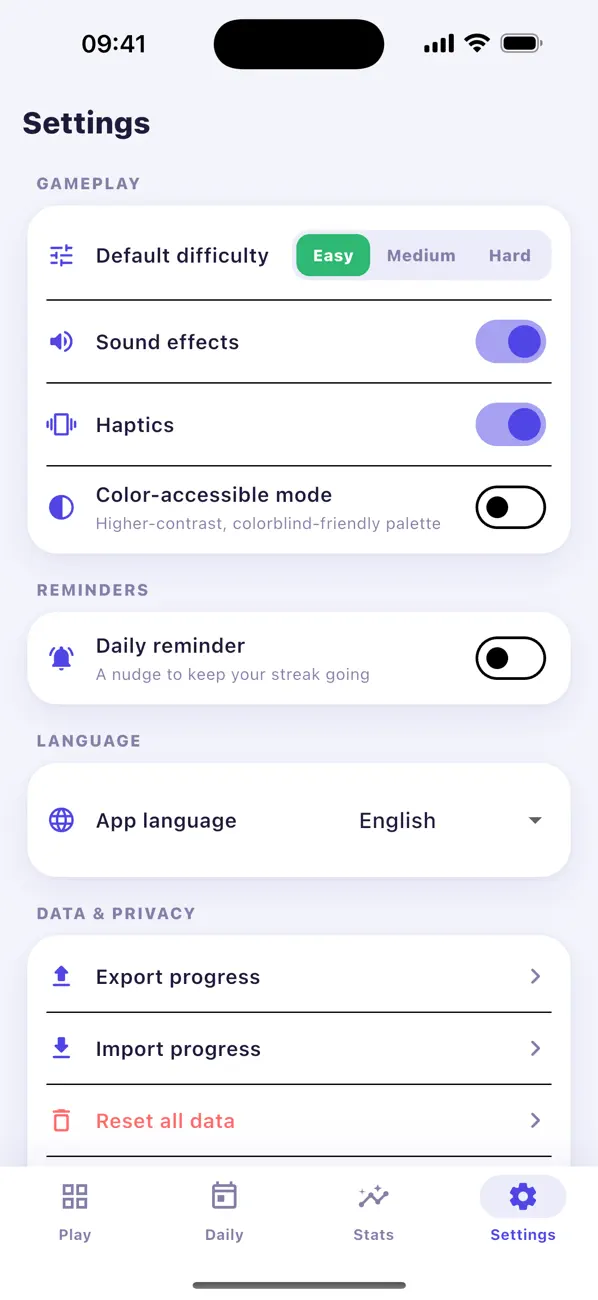Image resolution: width=598 pixels, height=1300 pixels.
Task: Turn on the Daily reminder
Action: [x=510, y=659]
